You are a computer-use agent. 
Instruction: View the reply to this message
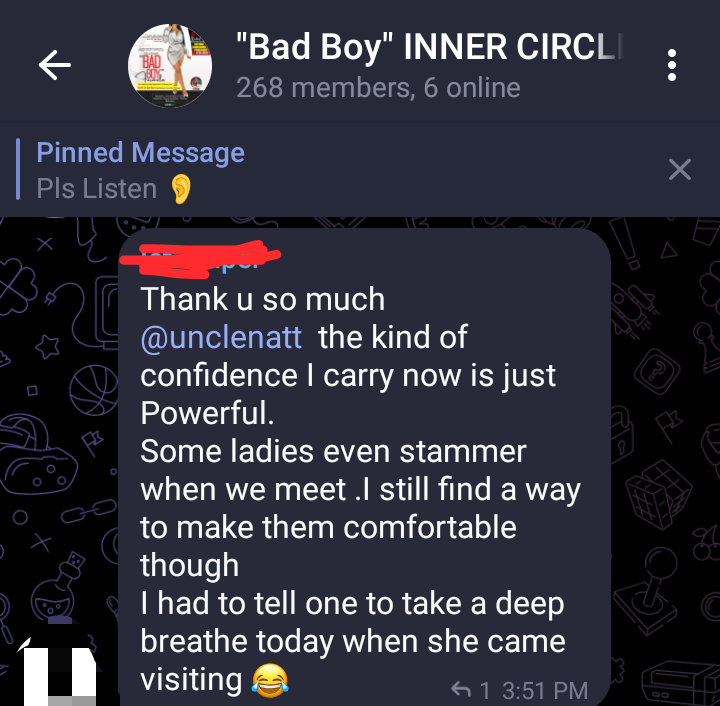471,689
